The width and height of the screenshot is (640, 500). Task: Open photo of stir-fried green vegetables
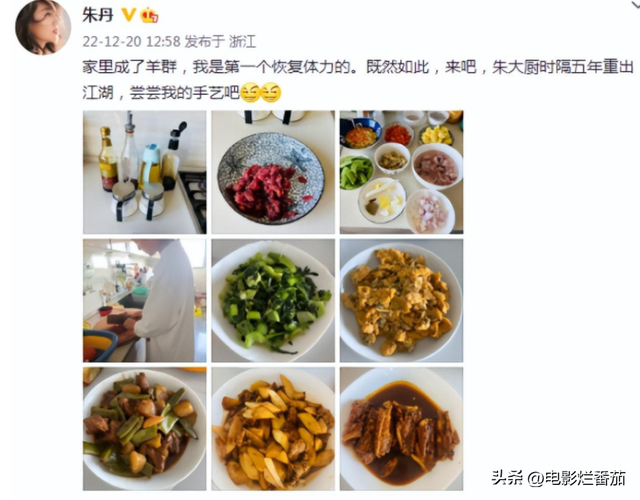click(x=273, y=300)
